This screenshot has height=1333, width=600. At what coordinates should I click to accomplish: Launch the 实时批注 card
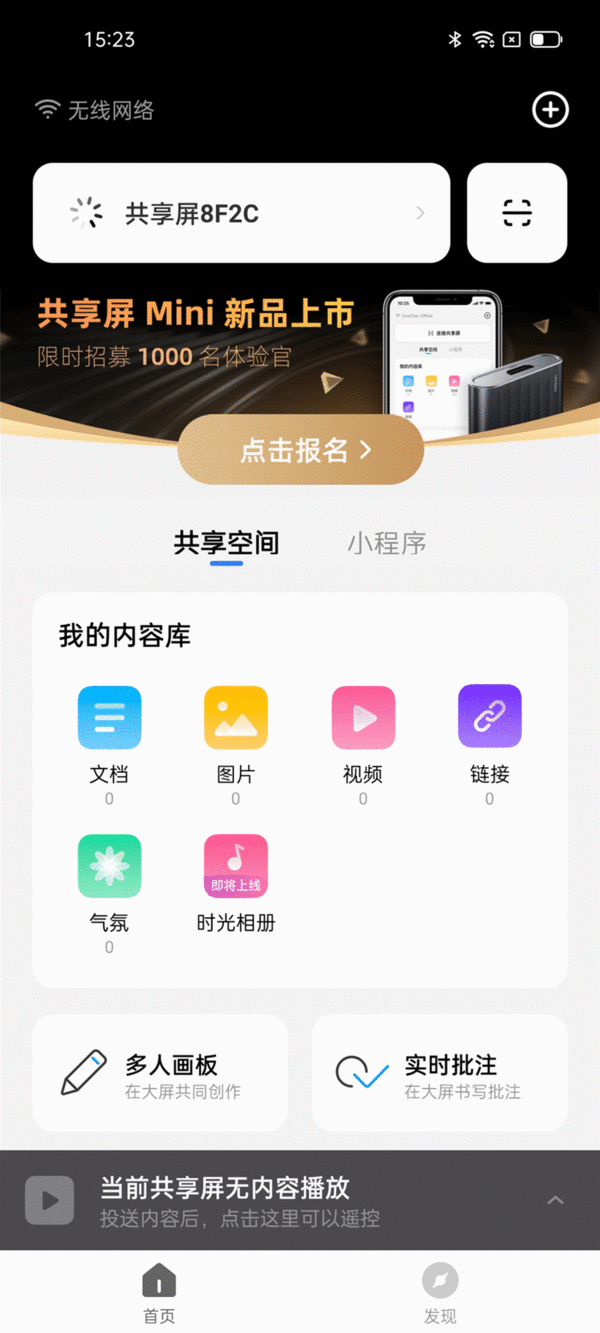coord(439,1073)
